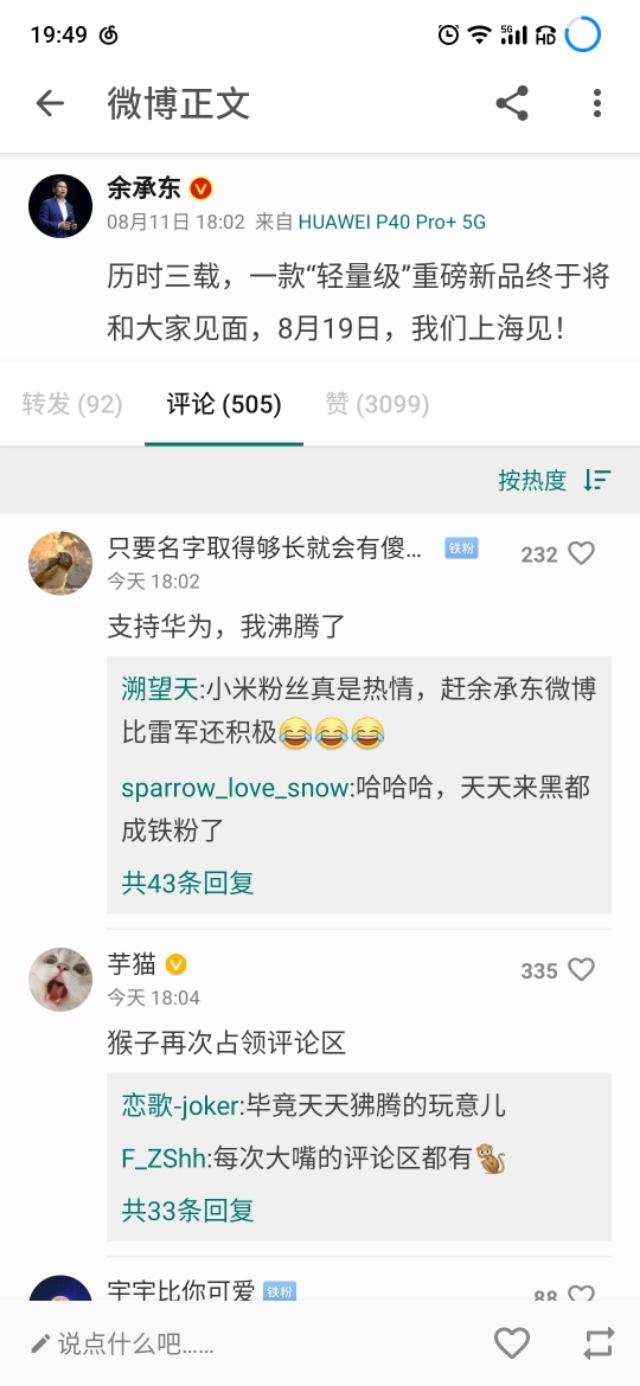Expand 共33条回复 under 芋猫's comment
640x1386 pixels.
click(188, 1210)
